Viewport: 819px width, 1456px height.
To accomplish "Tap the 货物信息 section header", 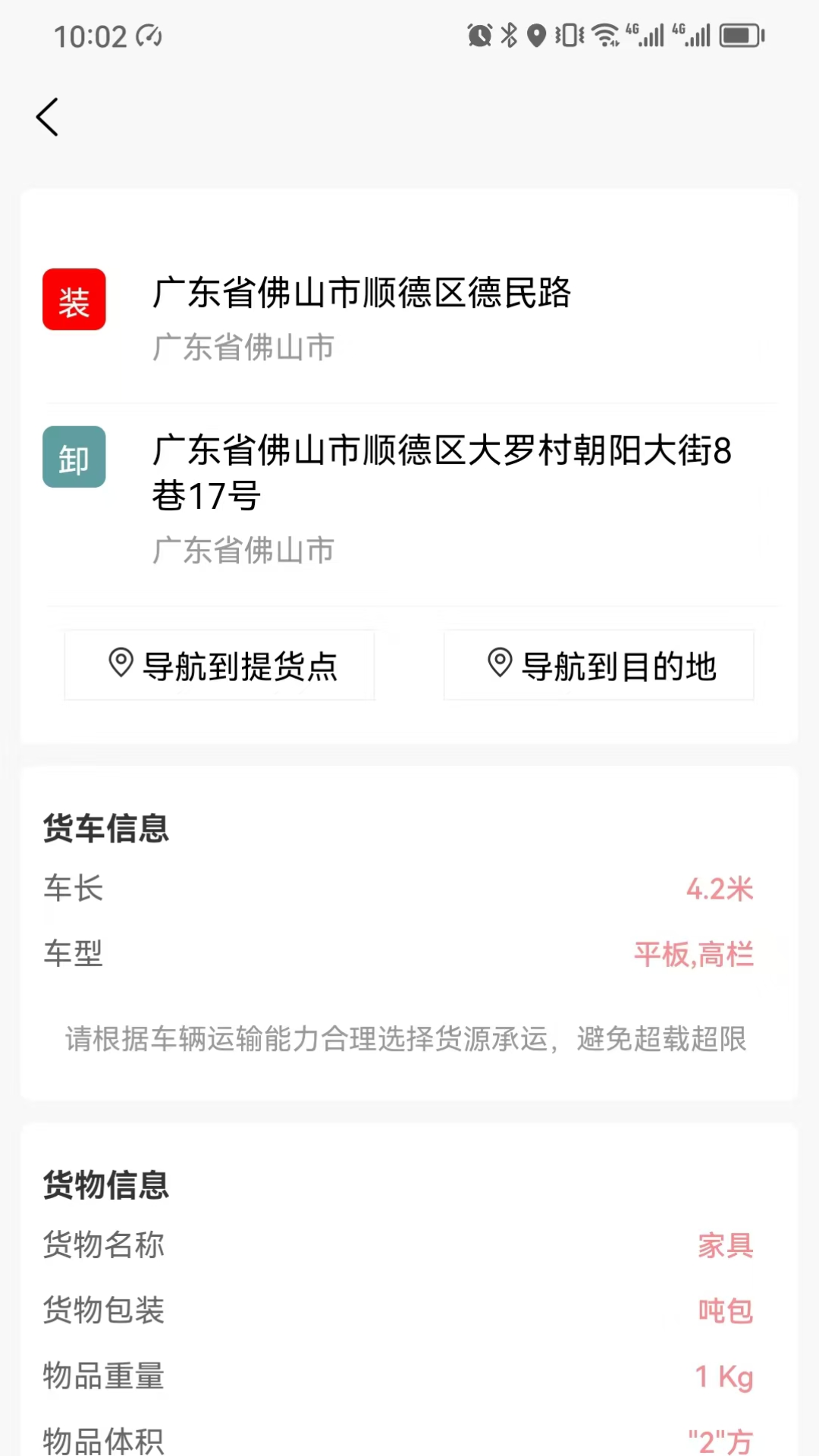I will (105, 1185).
